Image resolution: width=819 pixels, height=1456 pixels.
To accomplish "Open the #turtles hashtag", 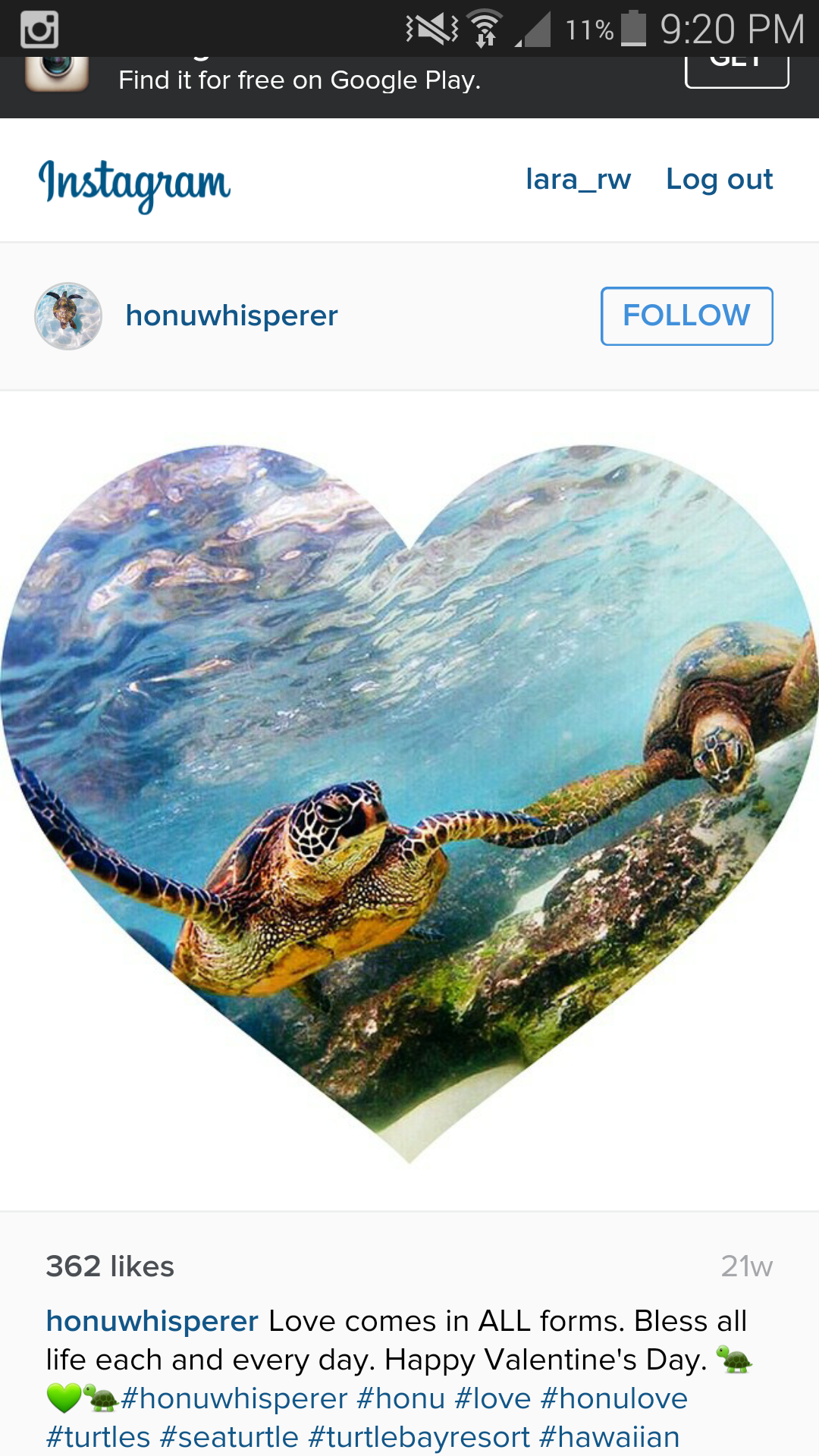I will tap(98, 1437).
